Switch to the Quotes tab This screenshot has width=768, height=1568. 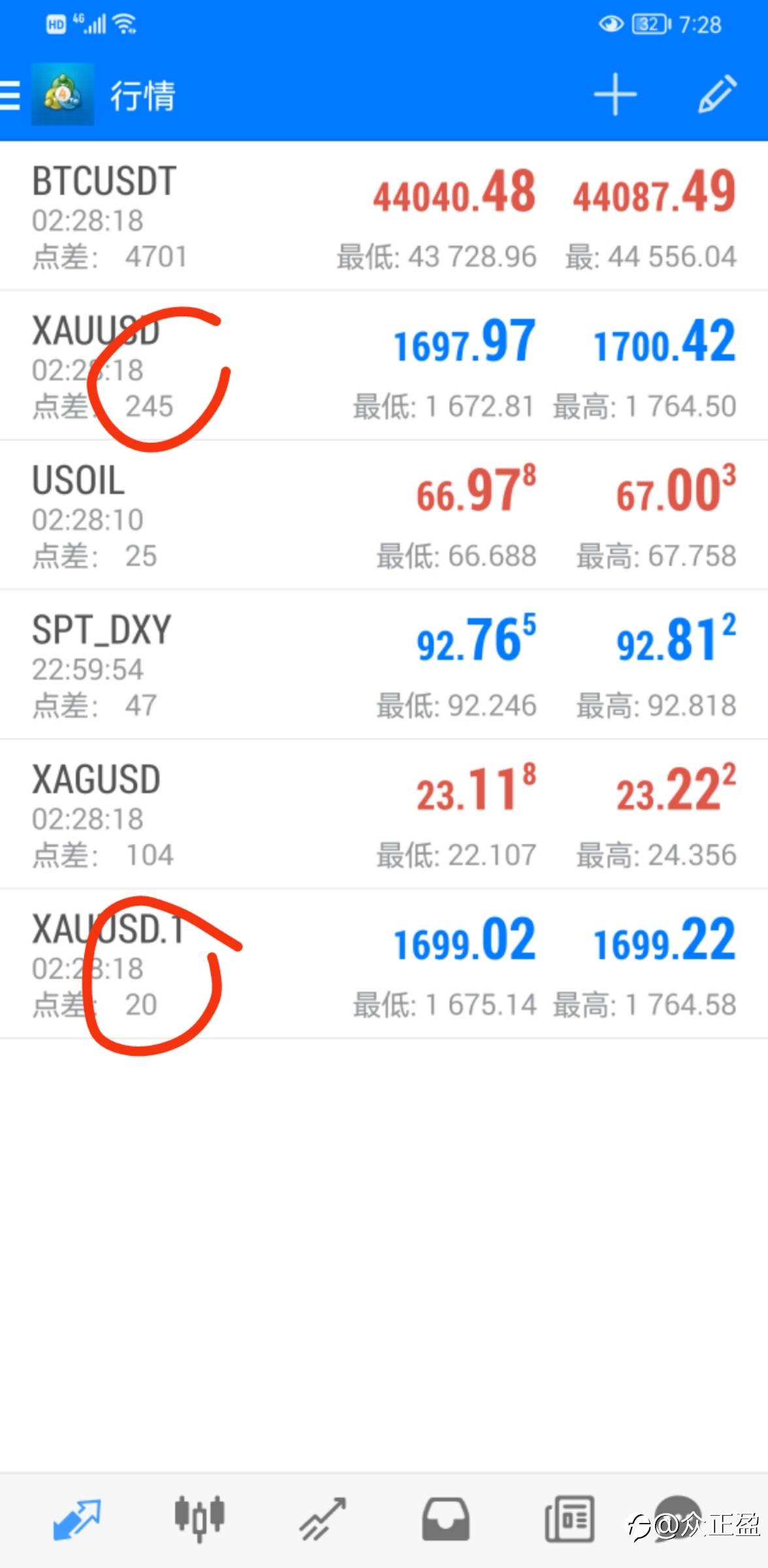(76, 1520)
